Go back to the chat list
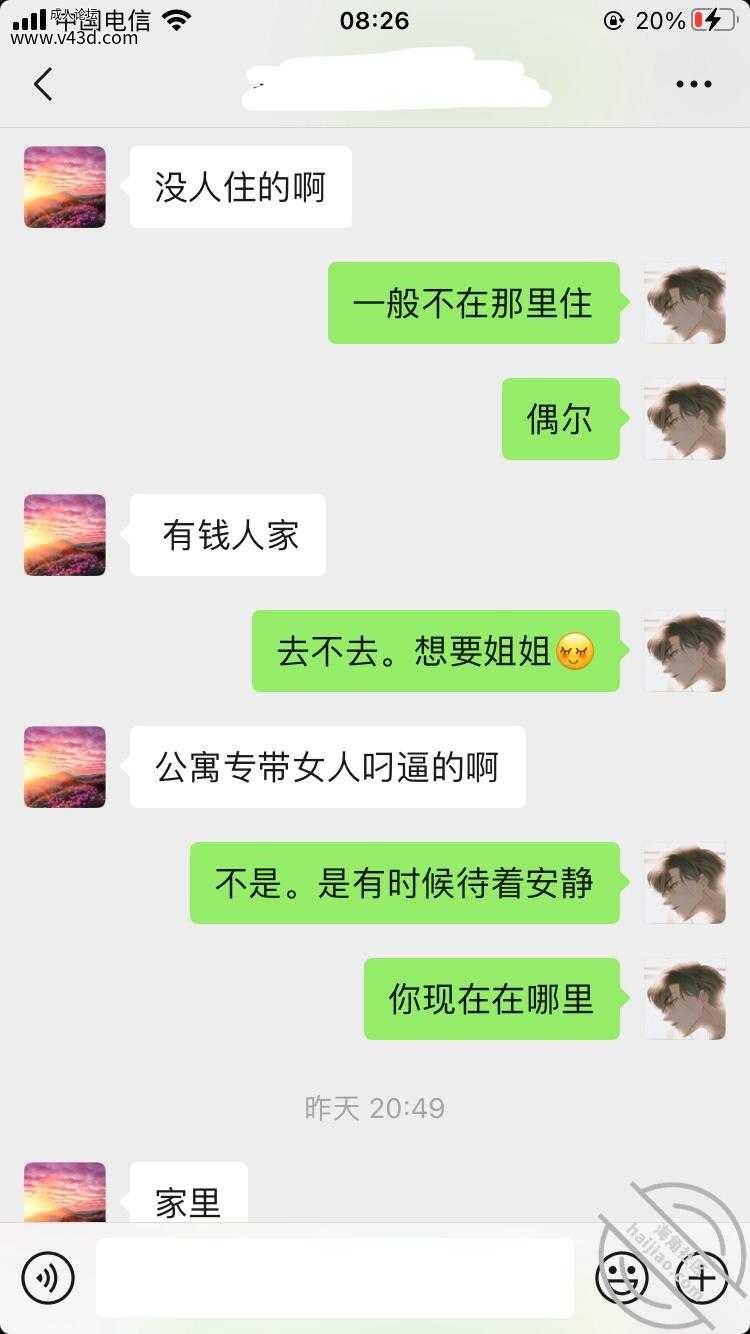750x1334 pixels. [x=43, y=85]
